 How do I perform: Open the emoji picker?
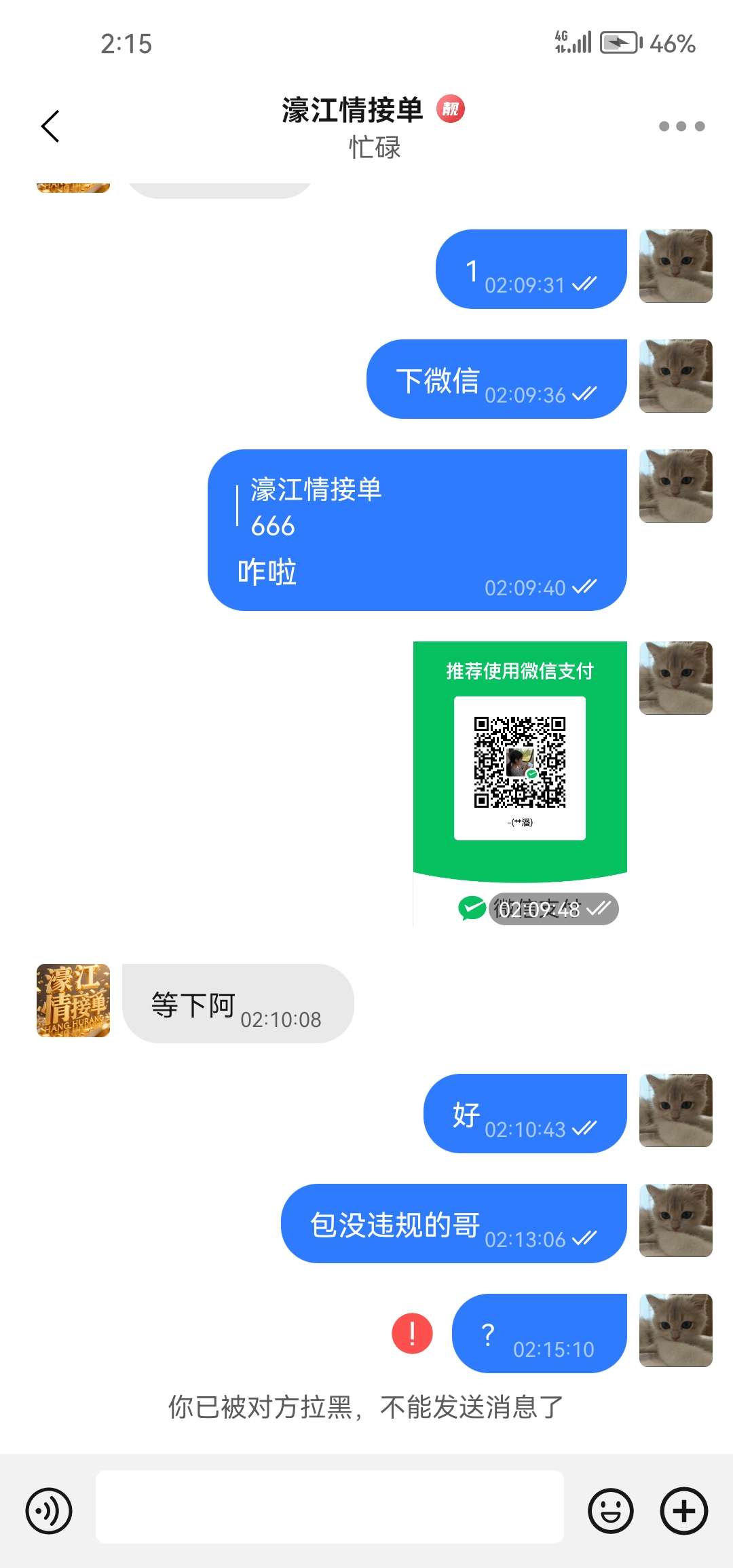(610, 1511)
